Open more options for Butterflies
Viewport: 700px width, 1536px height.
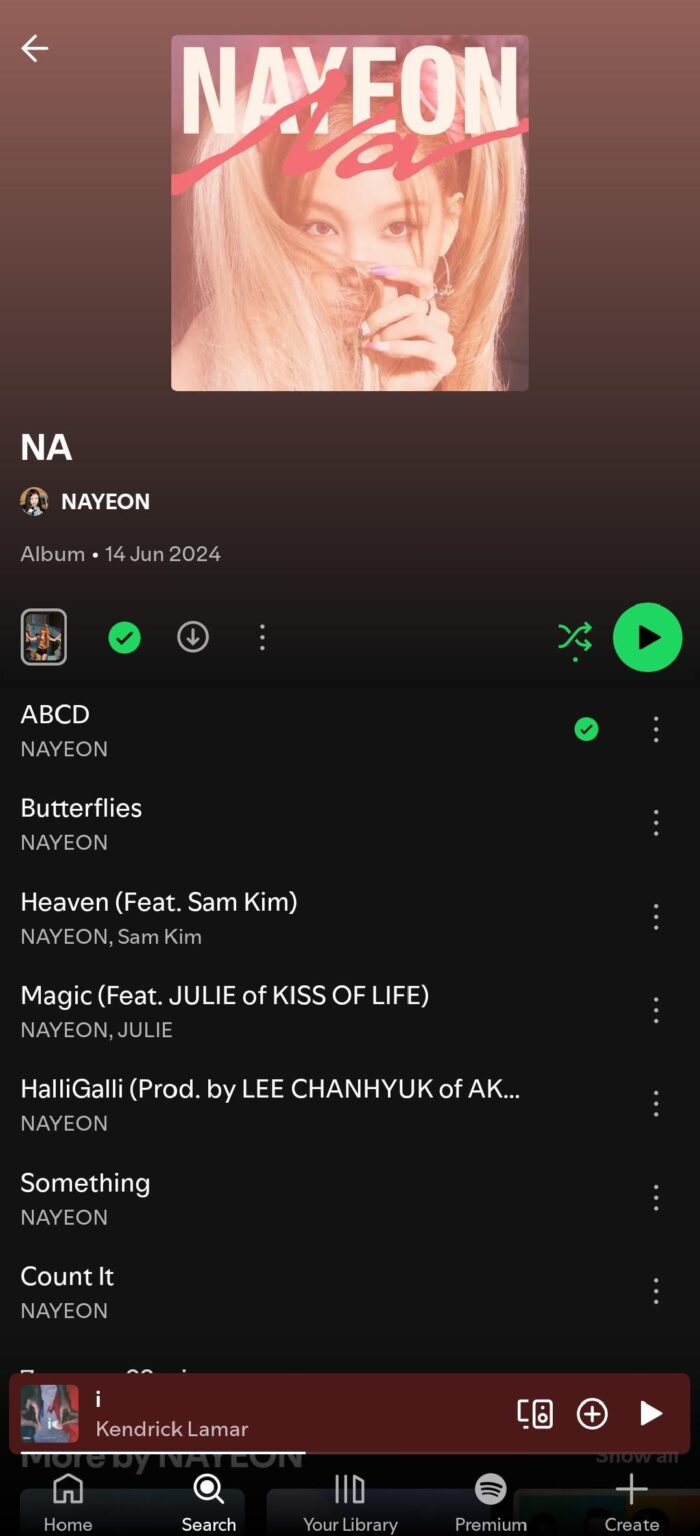click(x=656, y=823)
